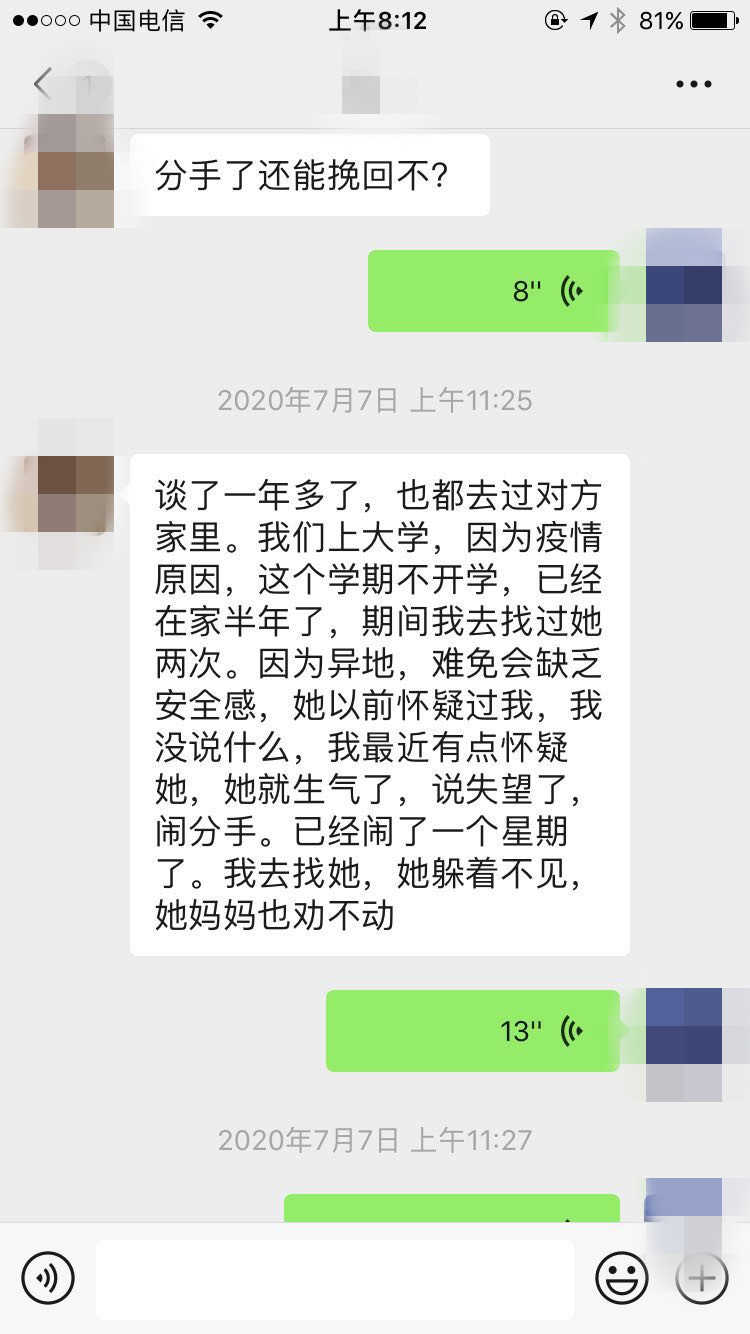Tap the timestamp 2020年7月7日 上午11:25

click(x=375, y=400)
